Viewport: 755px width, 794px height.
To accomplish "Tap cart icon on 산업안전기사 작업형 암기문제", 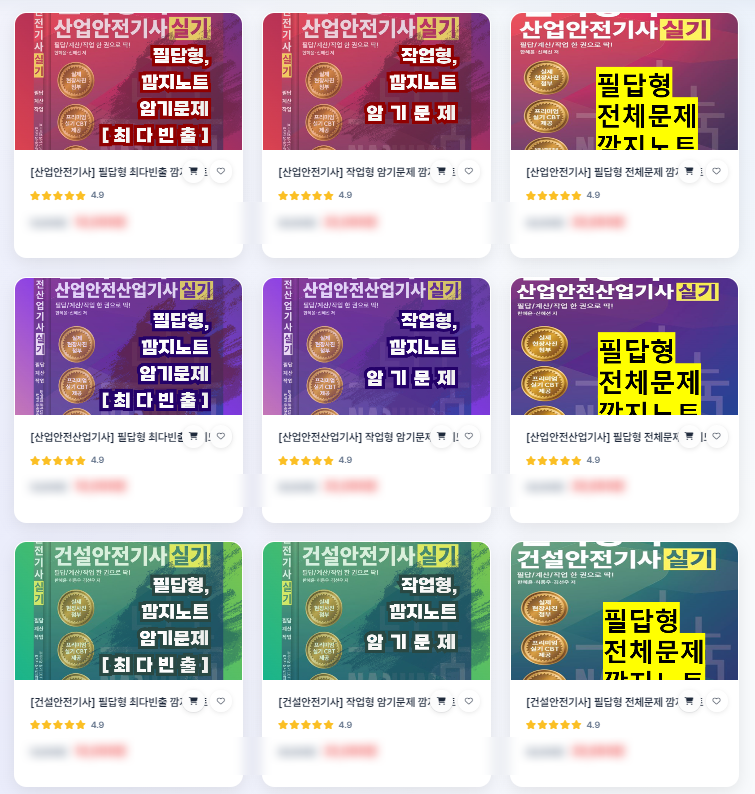I will pyautogui.click(x=441, y=172).
